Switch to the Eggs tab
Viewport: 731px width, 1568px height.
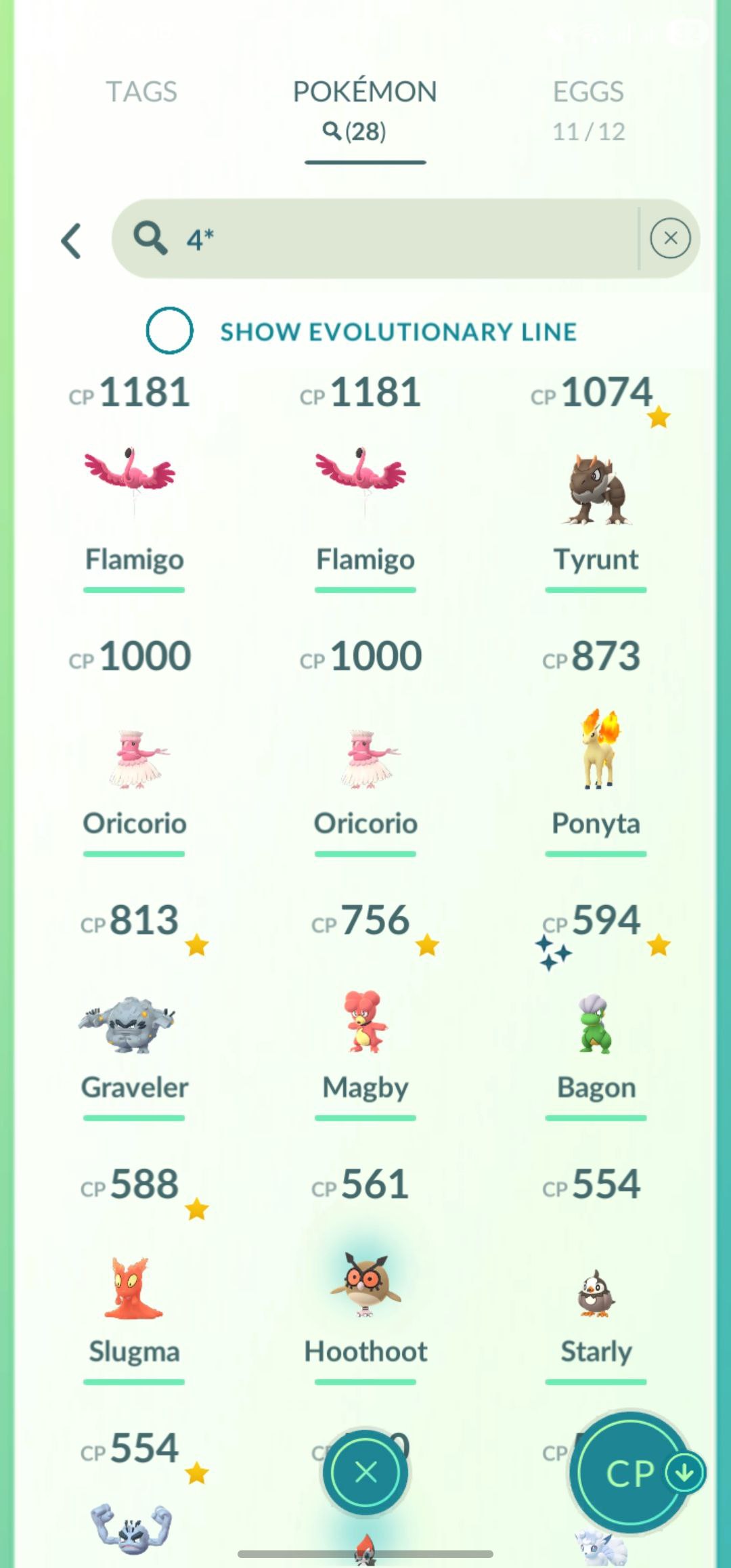click(x=588, y=108)
